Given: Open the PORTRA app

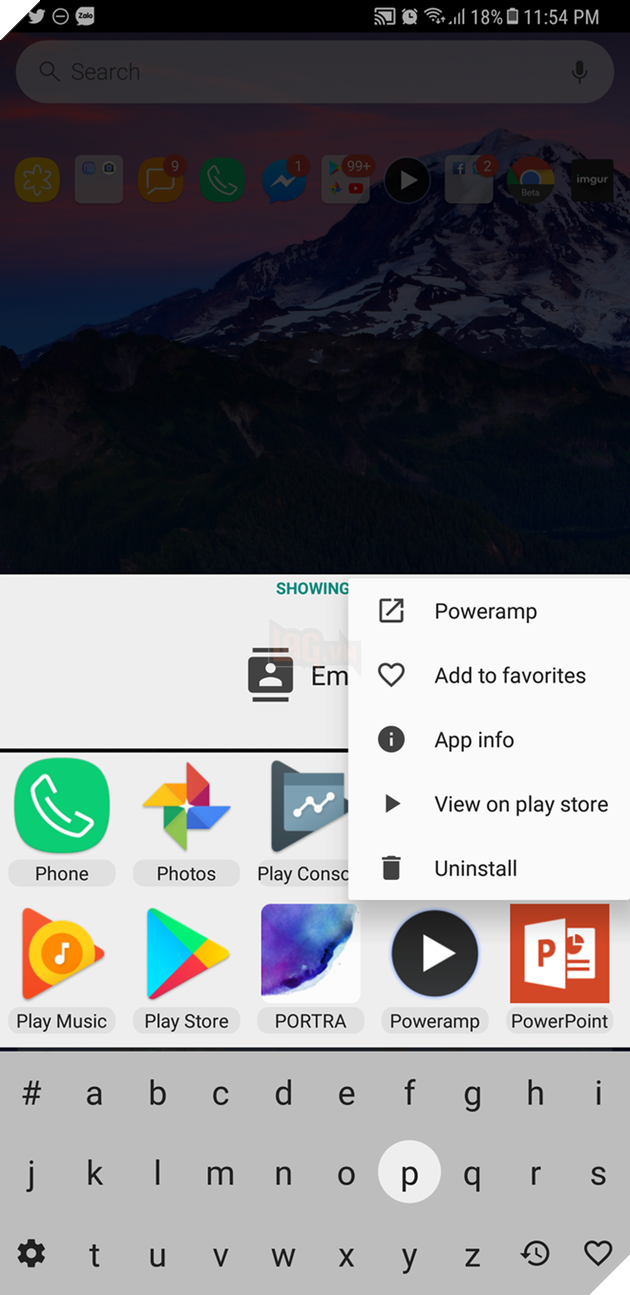Looking at the screenshot, I should point(310,968).
